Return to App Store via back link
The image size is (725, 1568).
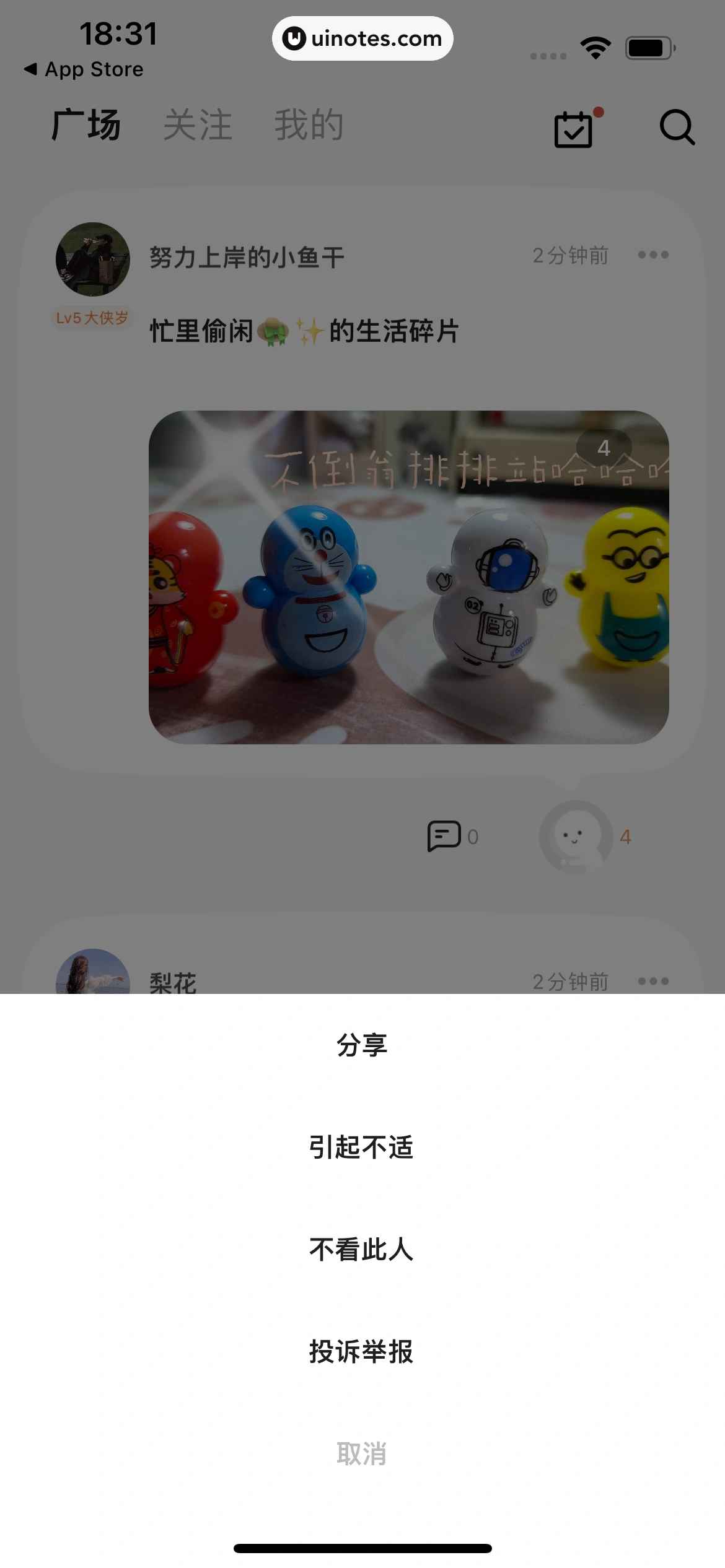pyautogui.click(x=84, y=69)
